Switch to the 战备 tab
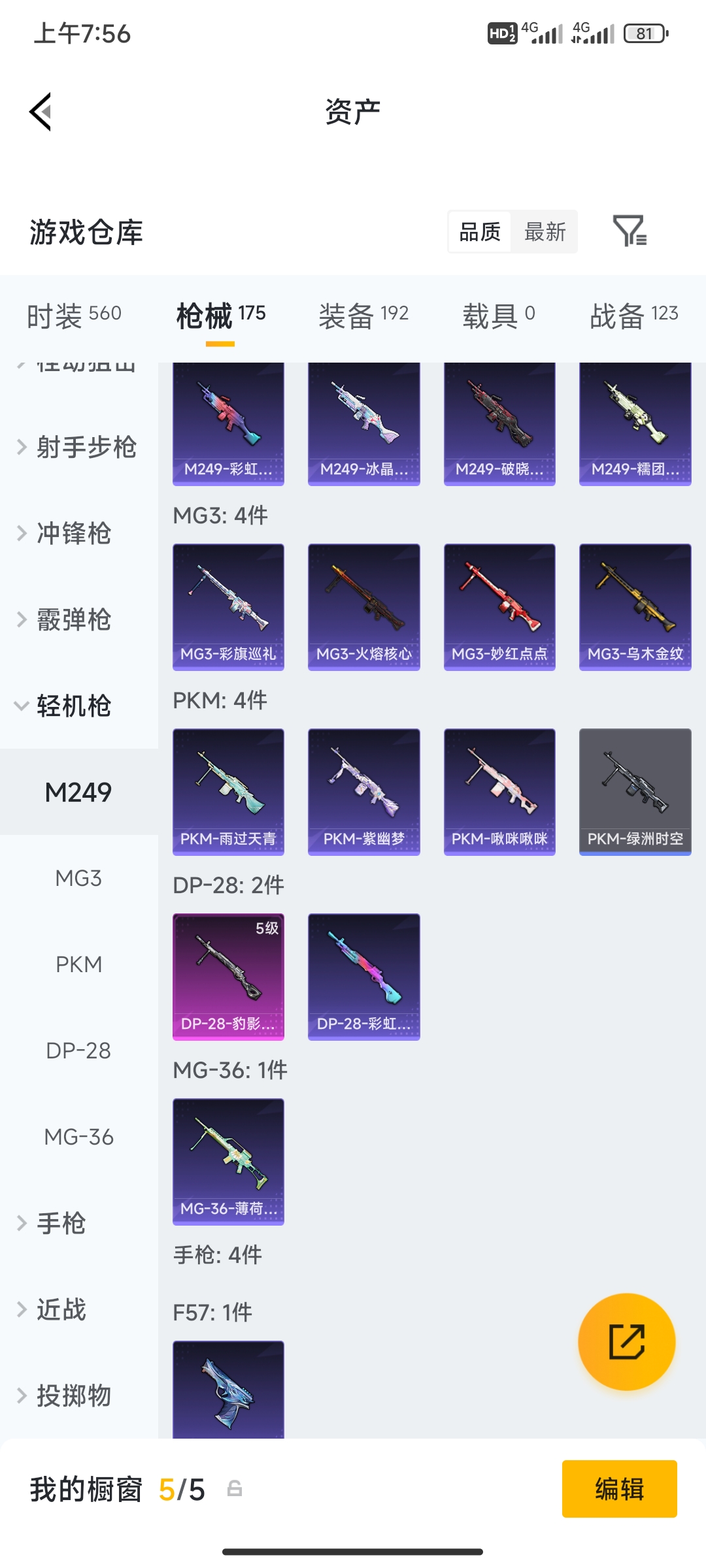 [634, 316]
